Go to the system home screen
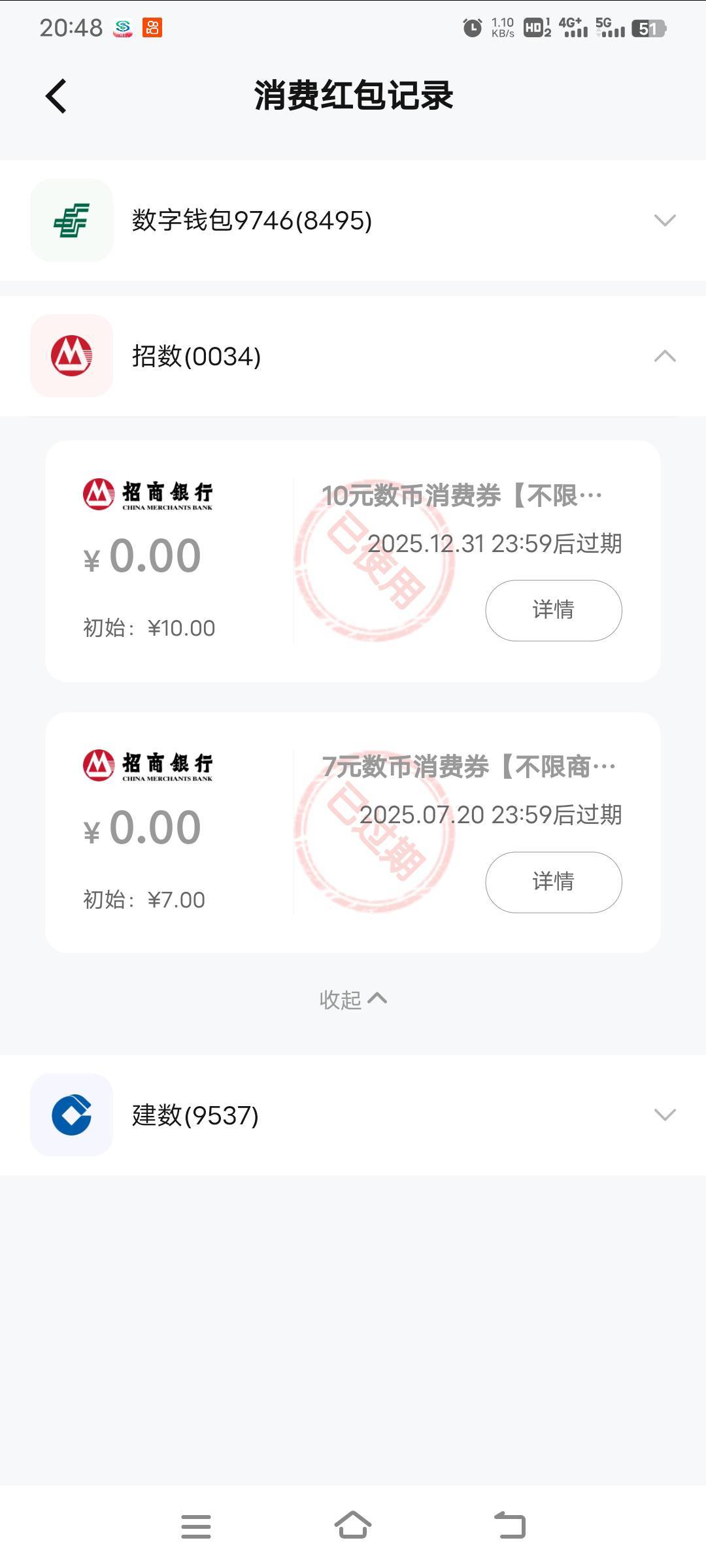Screen dimensions: 706x1568 (x=353, y=1526)
